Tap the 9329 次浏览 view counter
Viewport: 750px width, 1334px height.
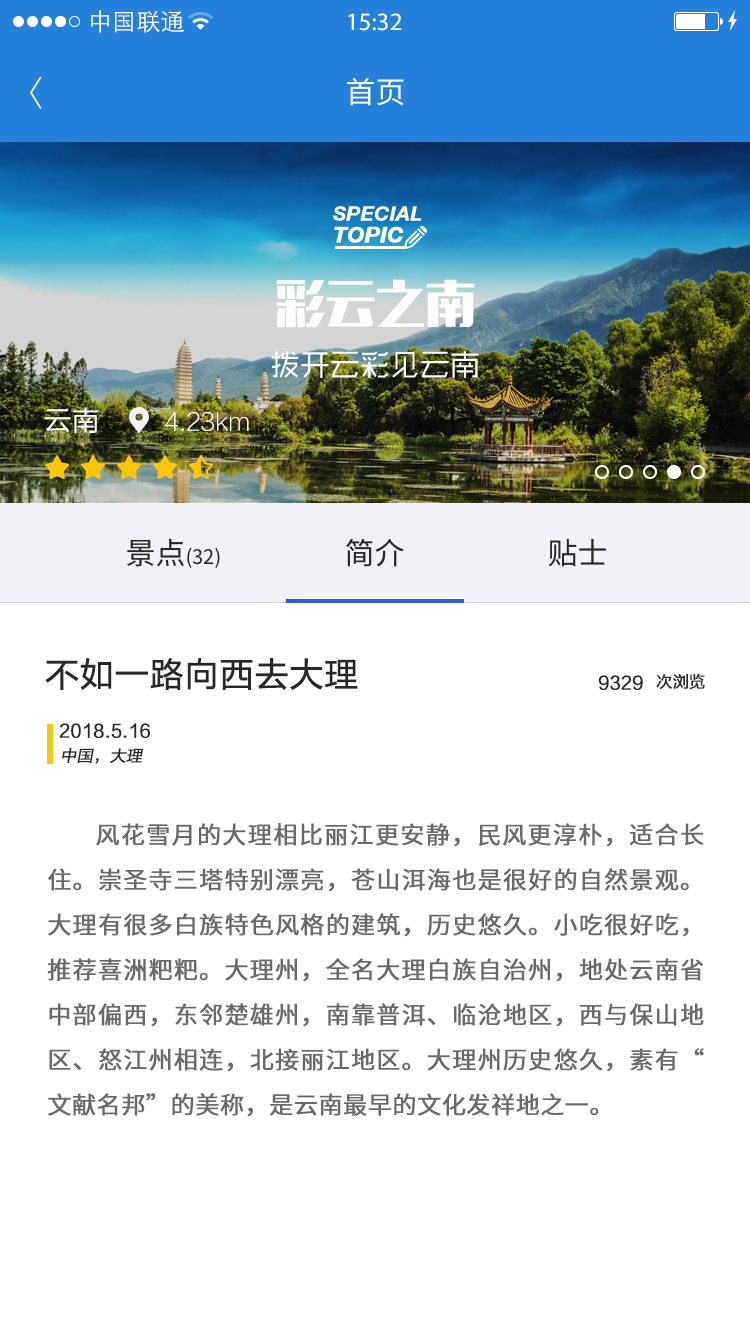pos(652,681)
